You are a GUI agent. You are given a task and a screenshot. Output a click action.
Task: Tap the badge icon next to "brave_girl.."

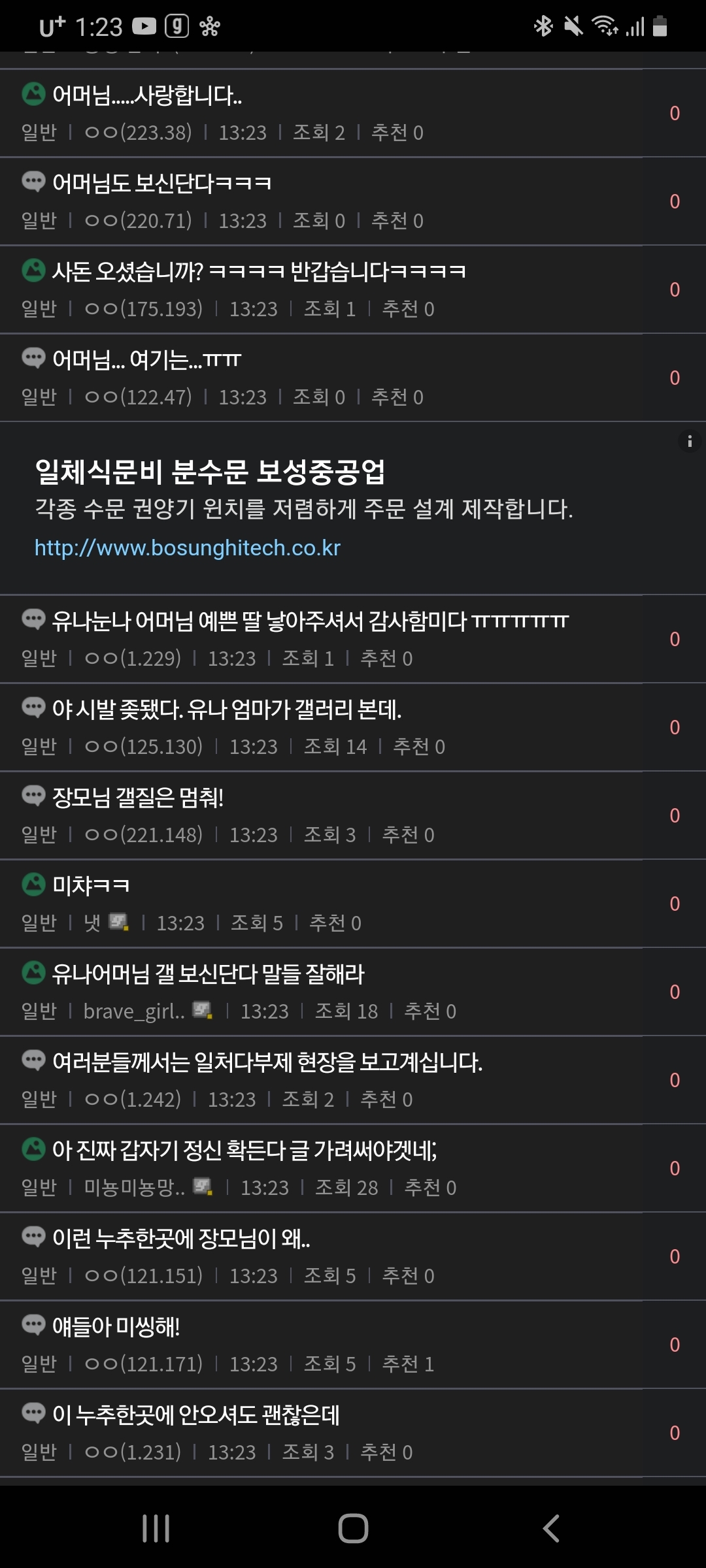(201, 1010)
